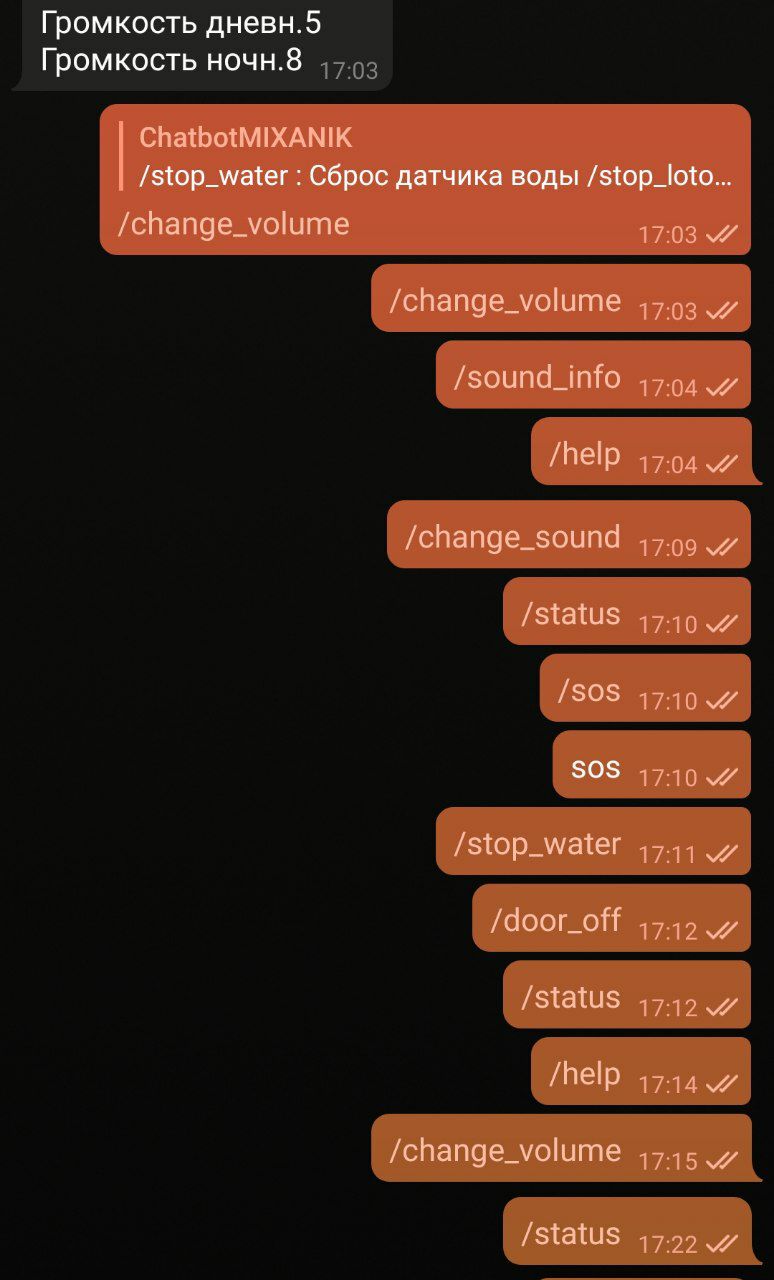Viewport: 774px width, 1280px height.
Task: Tap the /sound_info command link
Action: 537,377
